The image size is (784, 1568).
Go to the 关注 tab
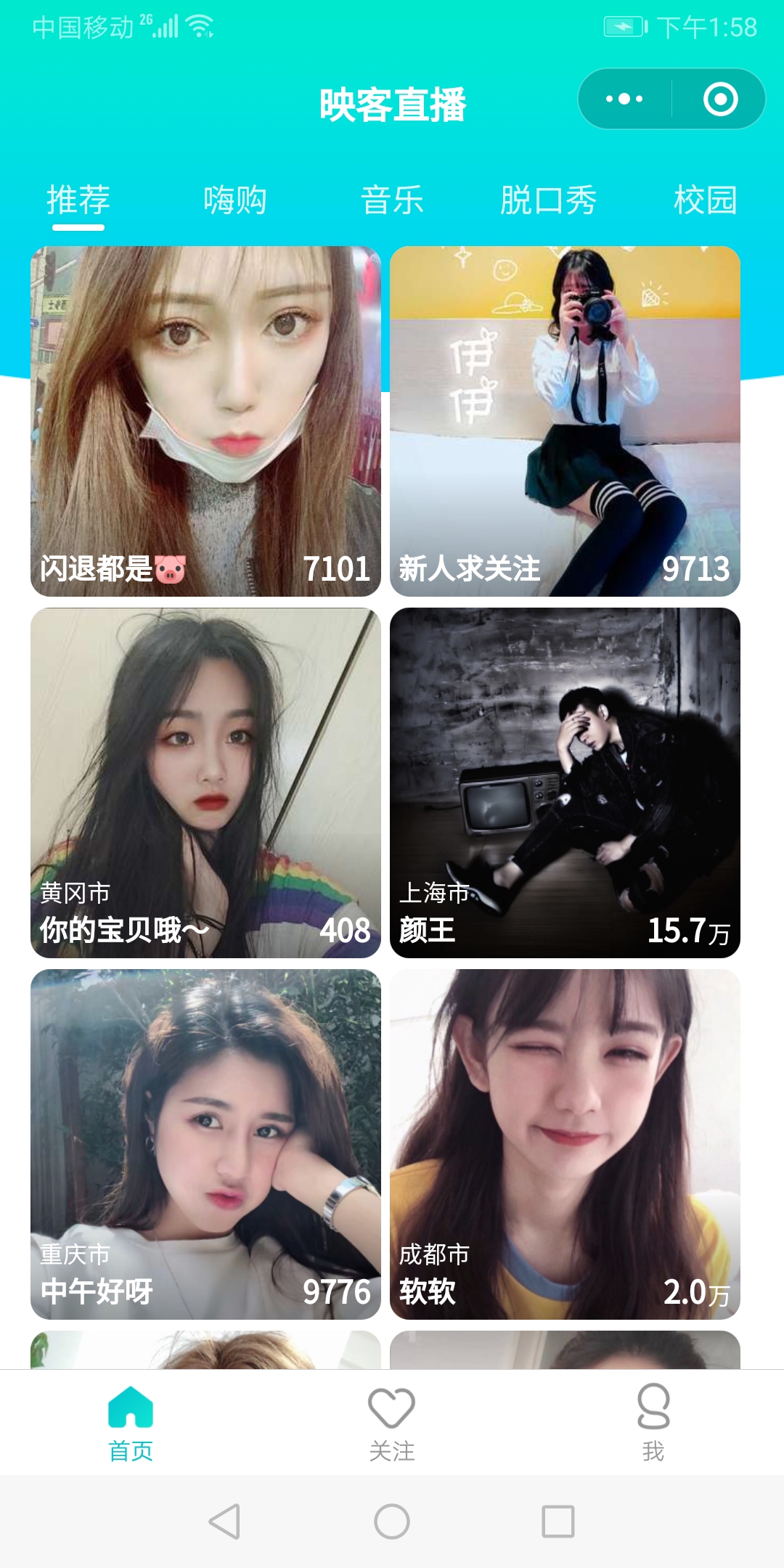(392, 1423)
